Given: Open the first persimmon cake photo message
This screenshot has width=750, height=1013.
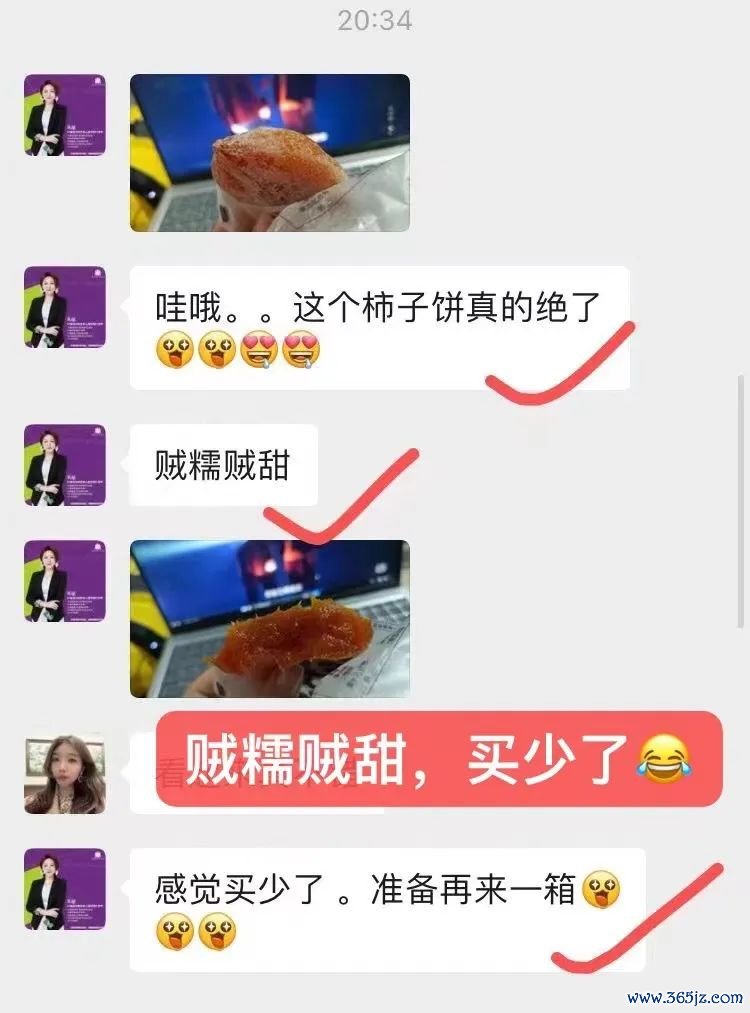Looking at the screenshot, I should 269,153.
